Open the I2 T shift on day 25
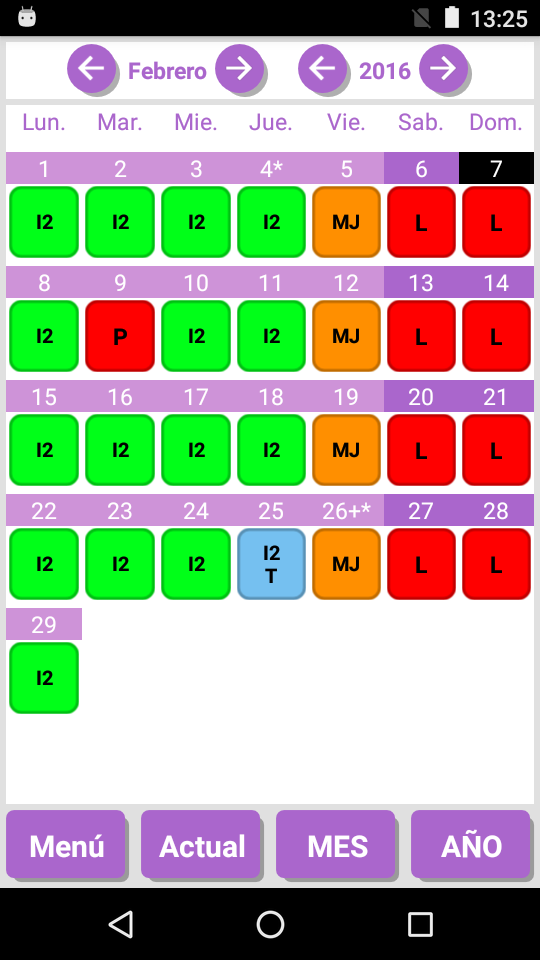The image size is (540, 960). pos(271,564)
